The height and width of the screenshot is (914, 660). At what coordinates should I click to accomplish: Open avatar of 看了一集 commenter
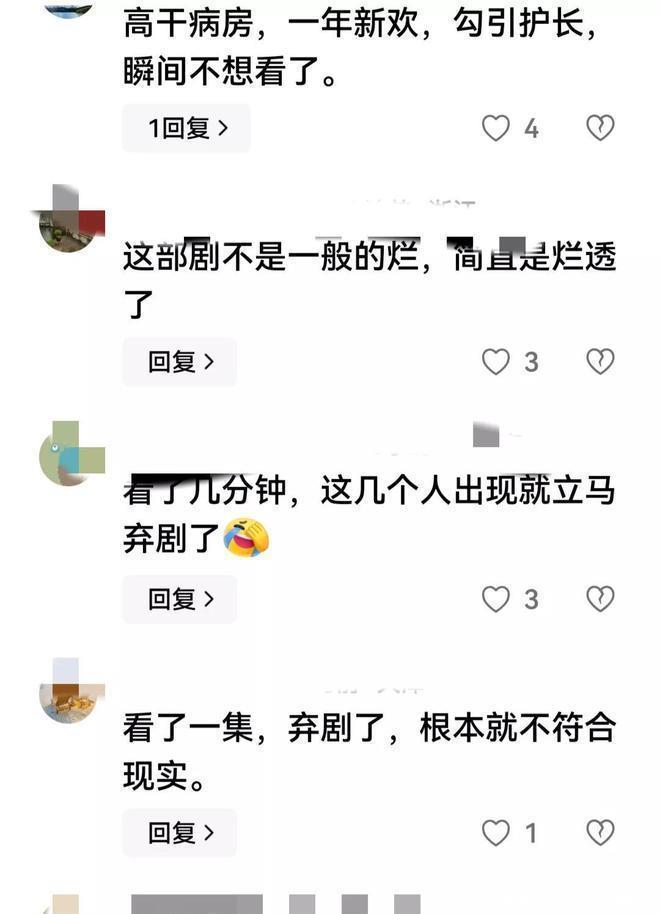[68, 692]
